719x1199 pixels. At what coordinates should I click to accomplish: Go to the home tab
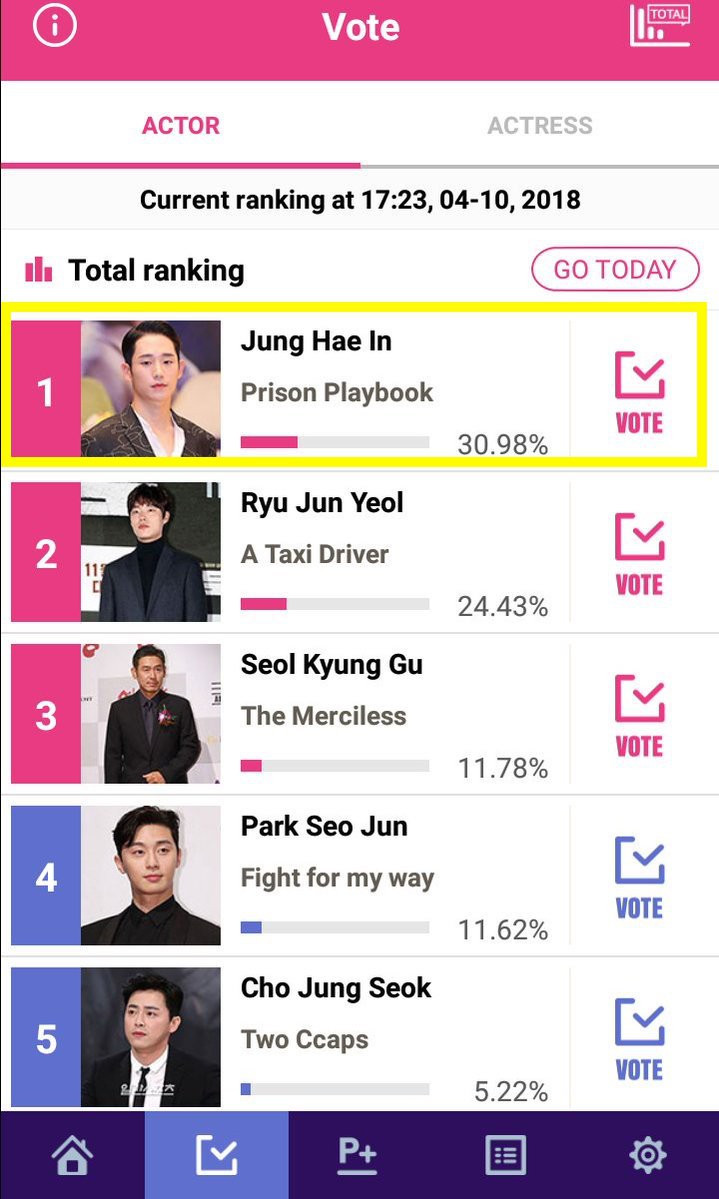72,1156
